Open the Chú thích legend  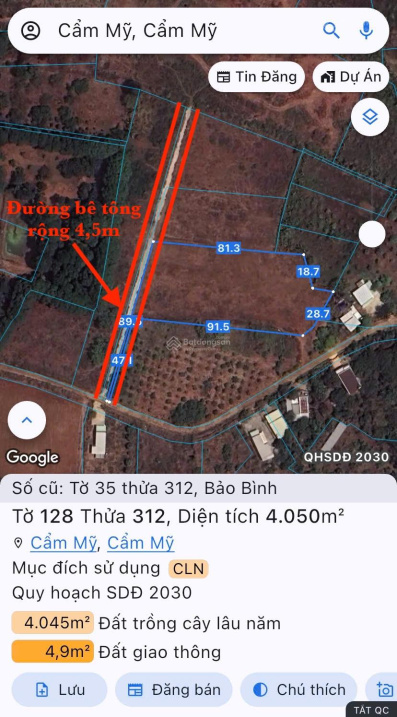299,690
